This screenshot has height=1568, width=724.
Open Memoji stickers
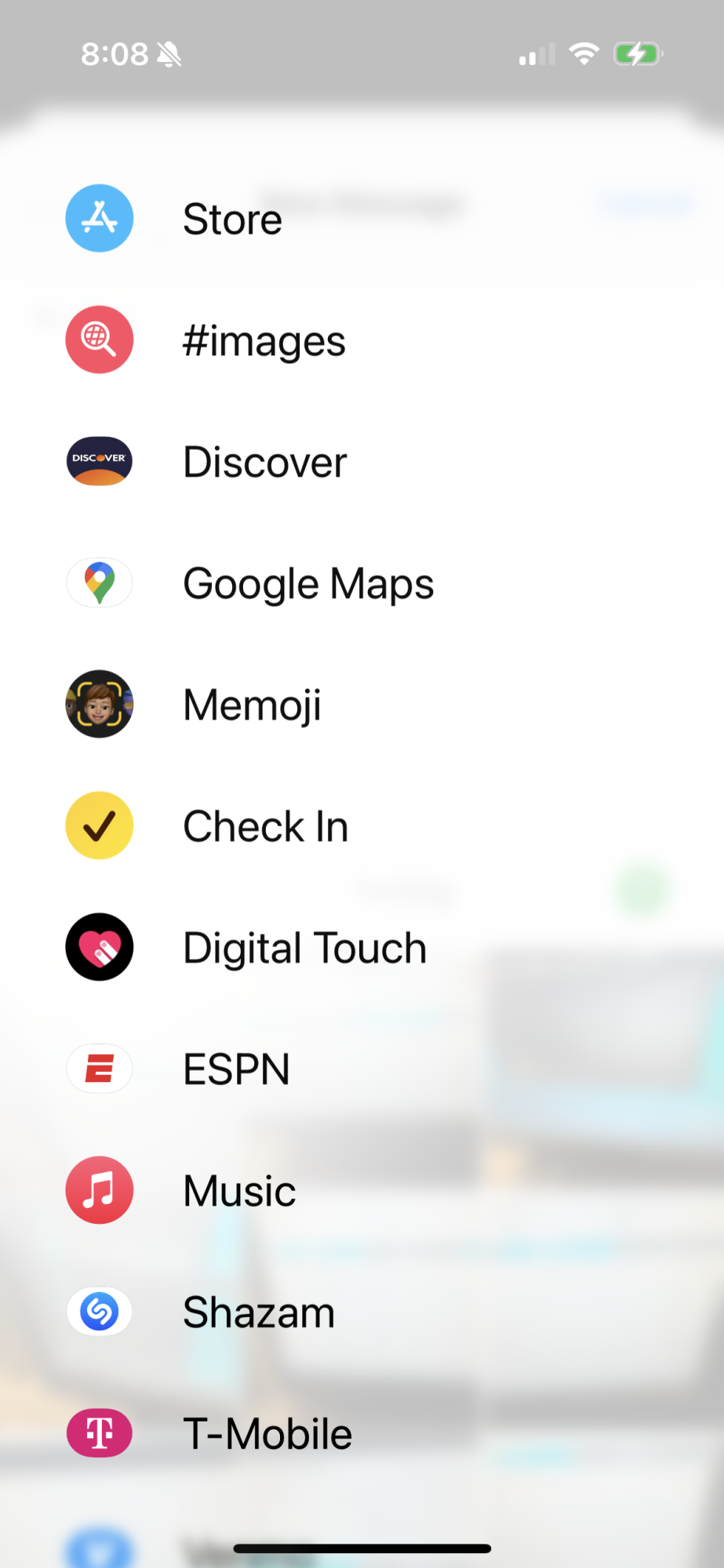(x=362, y=704)
